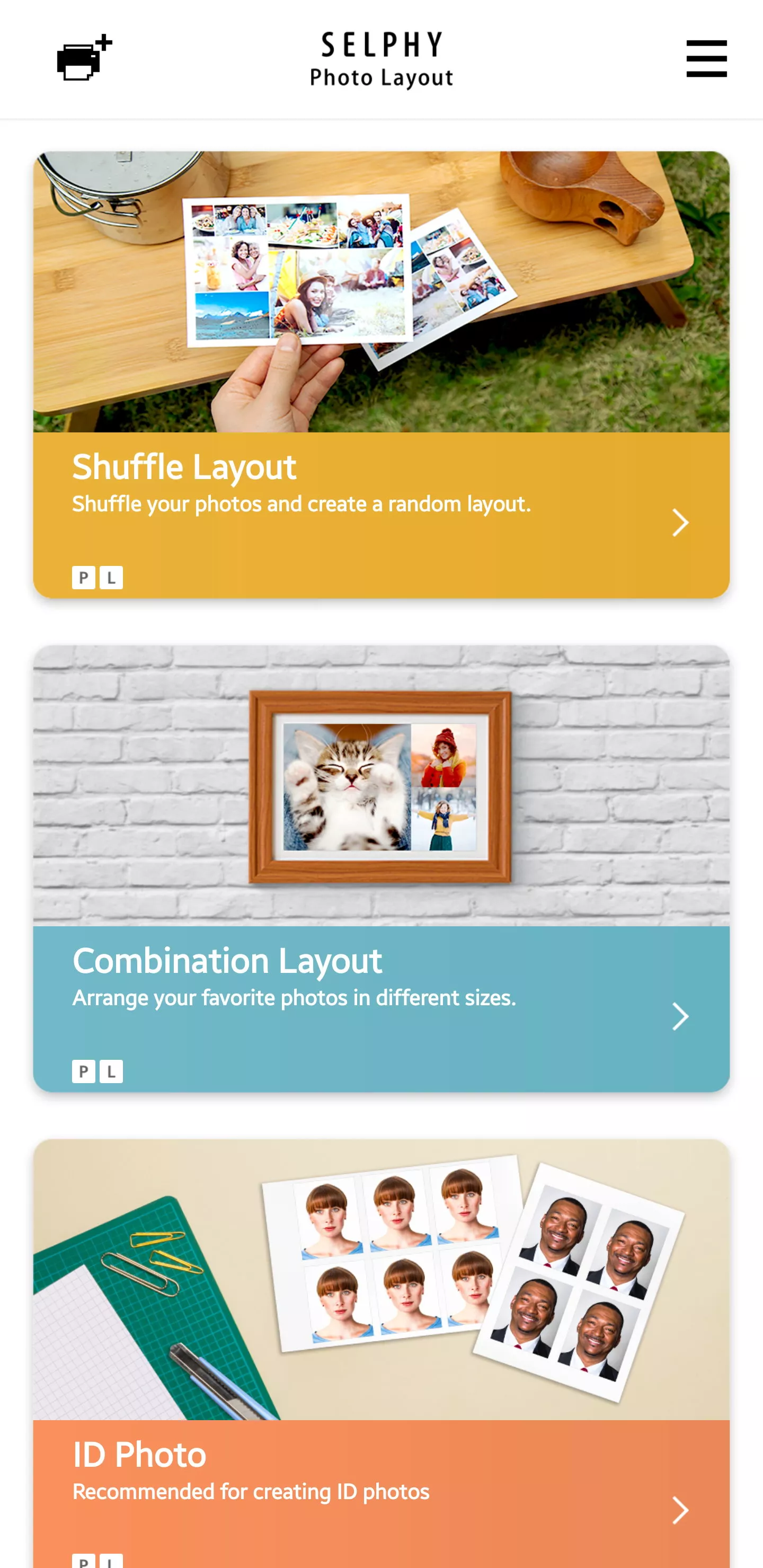Choose the ID Photo option
The image size is (763, 1568).
pyautogui.click(x=381, y=1353)
